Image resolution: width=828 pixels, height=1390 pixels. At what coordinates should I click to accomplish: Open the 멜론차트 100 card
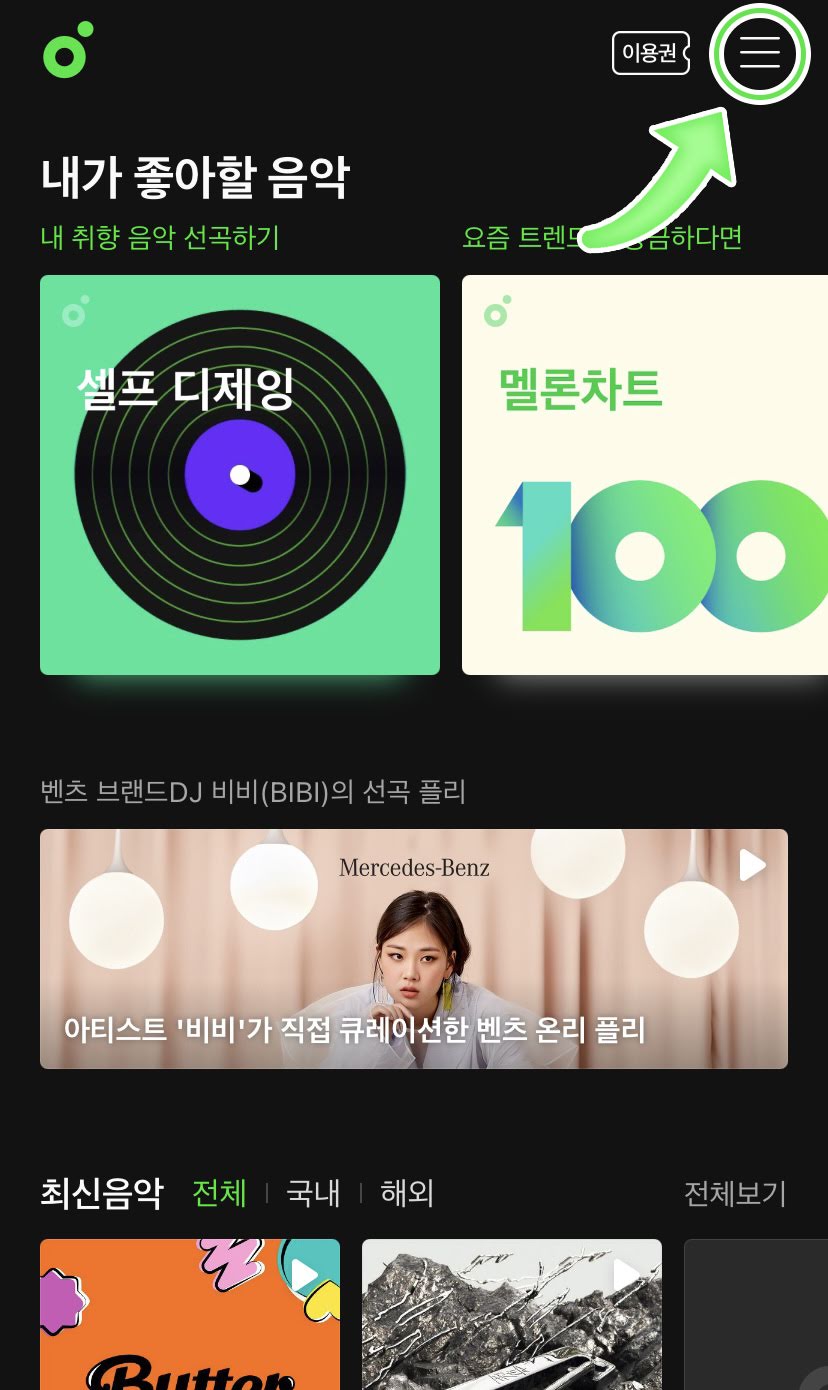click(x=645, y=475)
